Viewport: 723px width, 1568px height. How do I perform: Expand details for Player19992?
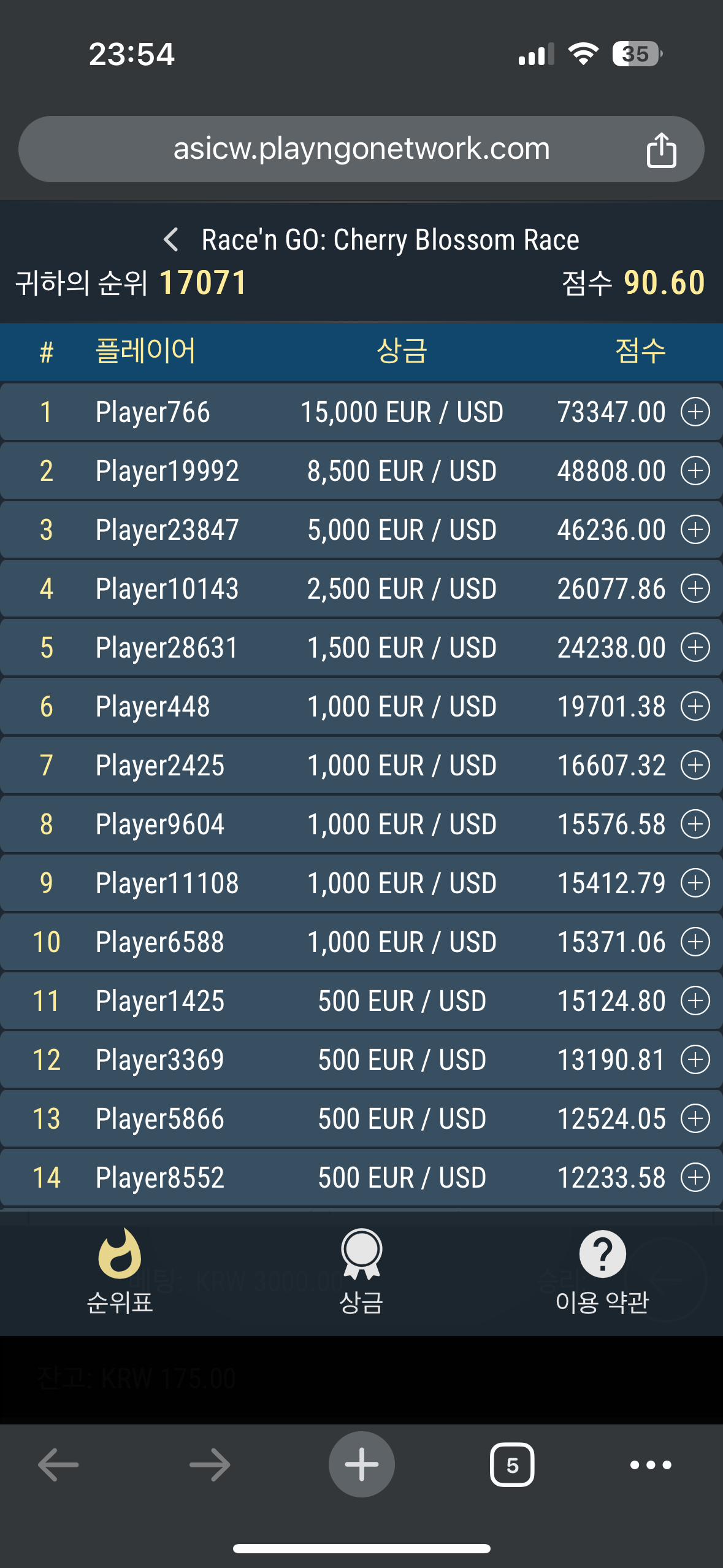695,471
